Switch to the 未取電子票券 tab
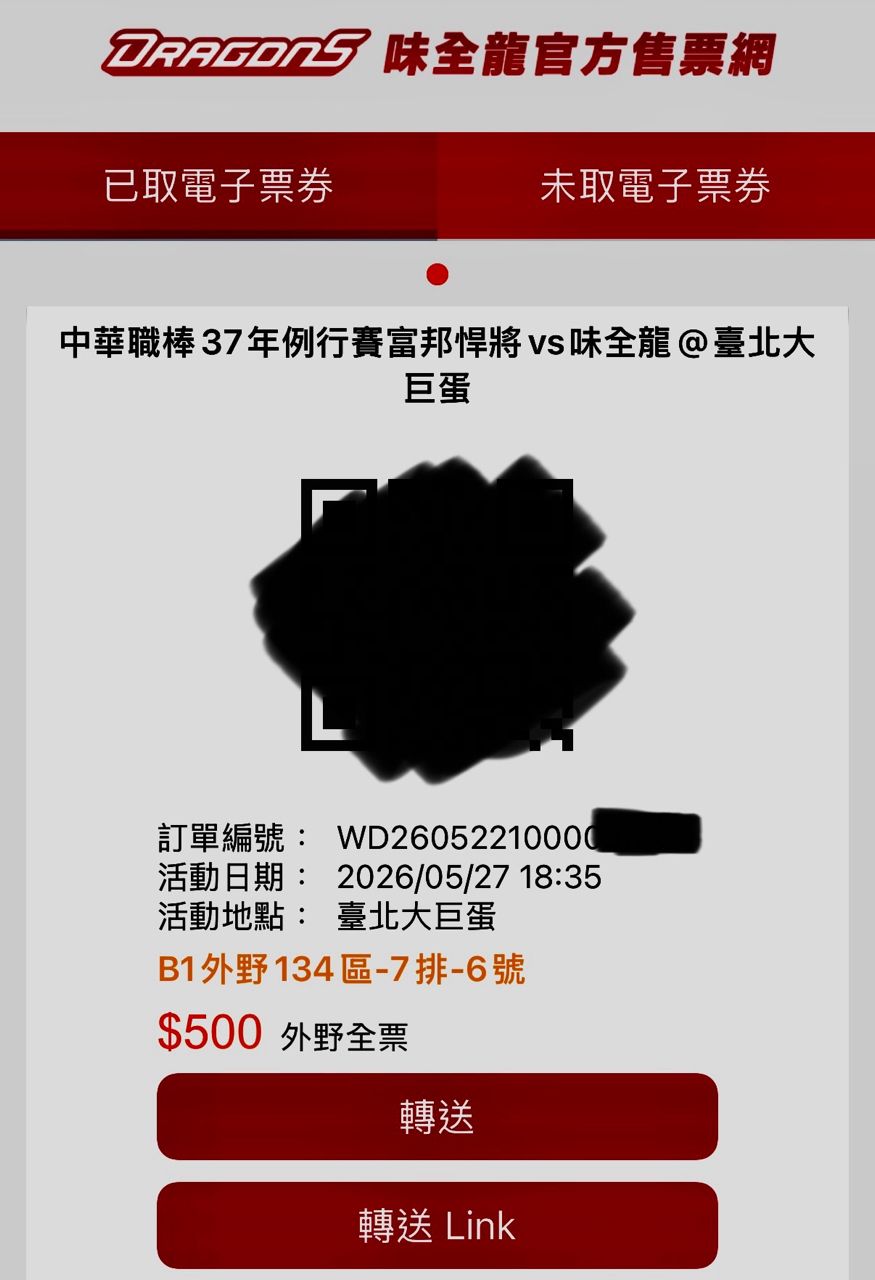Screen dimensions: 875x1280 coord(656,186)
